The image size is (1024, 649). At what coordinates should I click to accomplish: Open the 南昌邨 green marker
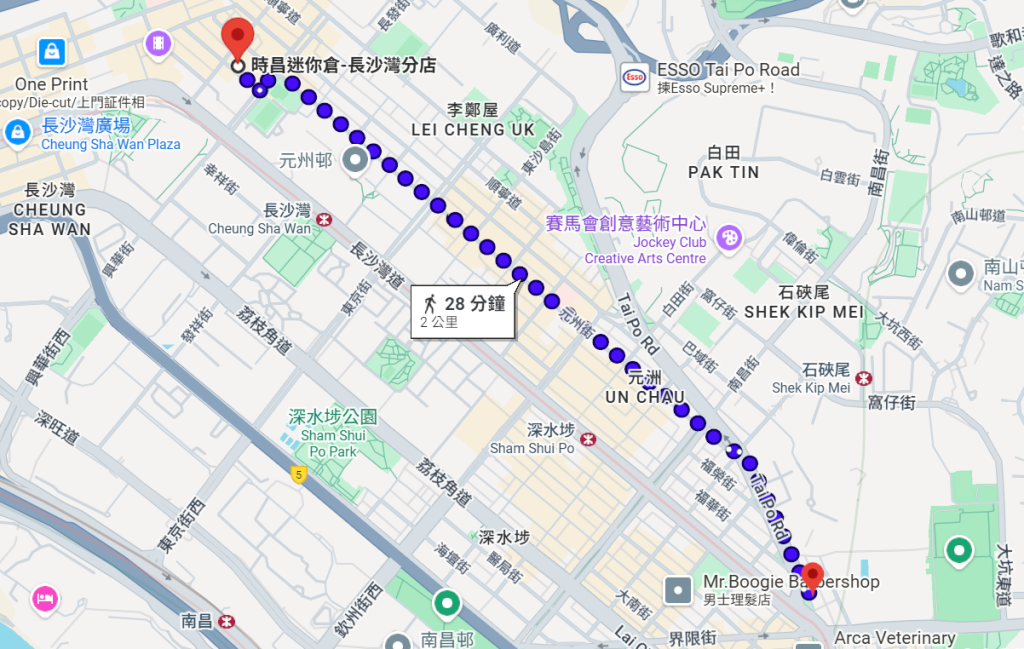(x=446, y=604)
